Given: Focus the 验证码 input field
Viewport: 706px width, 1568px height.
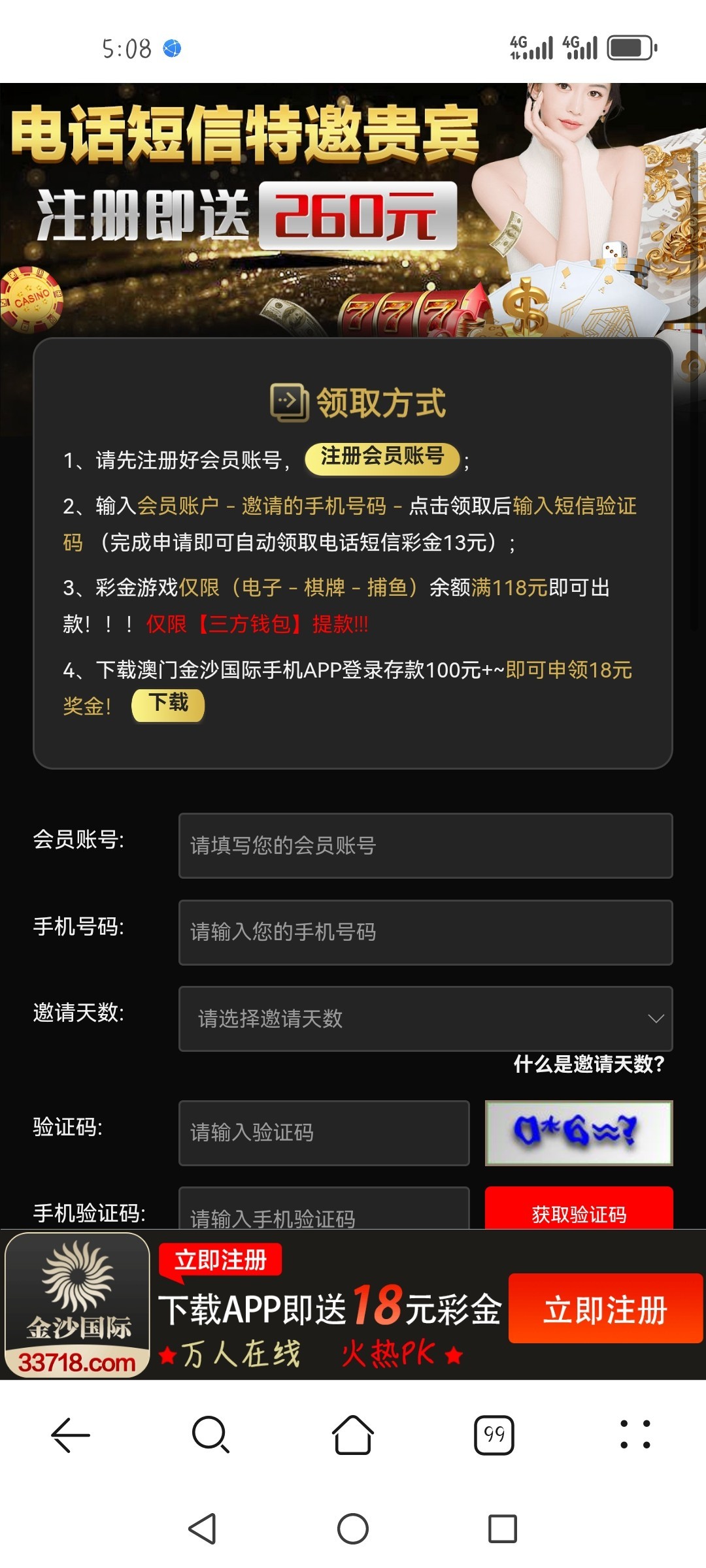Looking at the screenshot, I should coord(324,1132).
